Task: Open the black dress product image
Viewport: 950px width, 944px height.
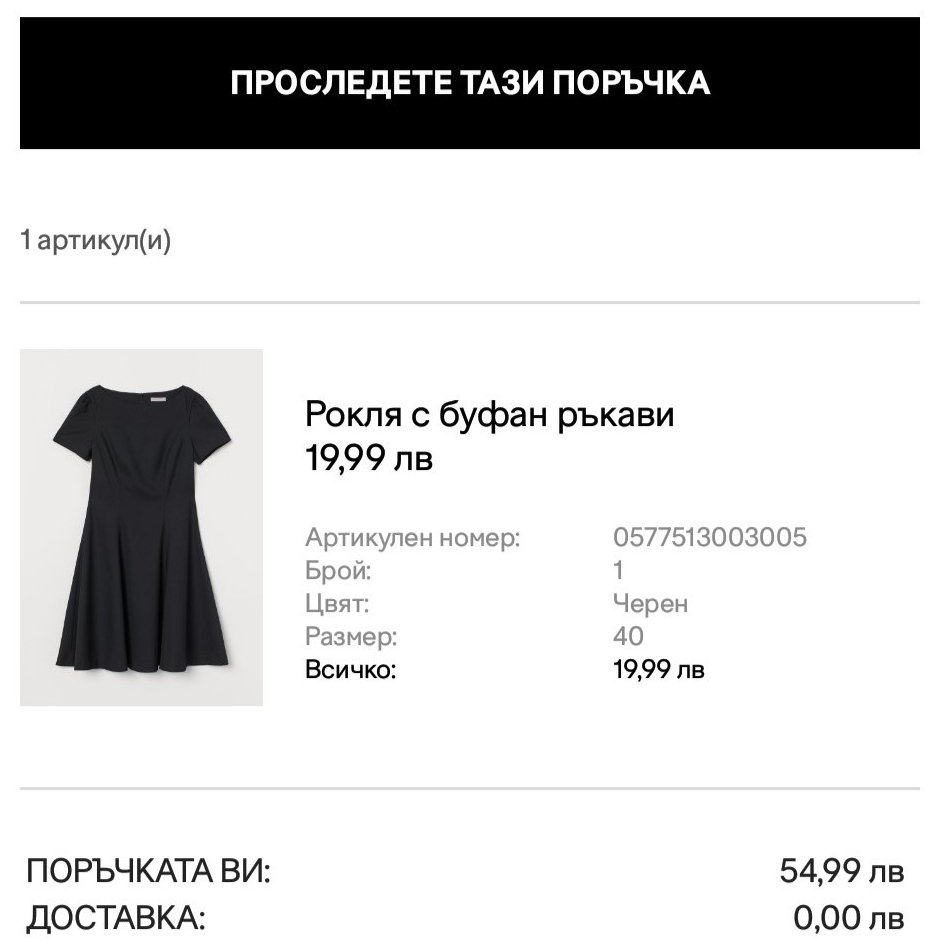Action: (141, 527)
